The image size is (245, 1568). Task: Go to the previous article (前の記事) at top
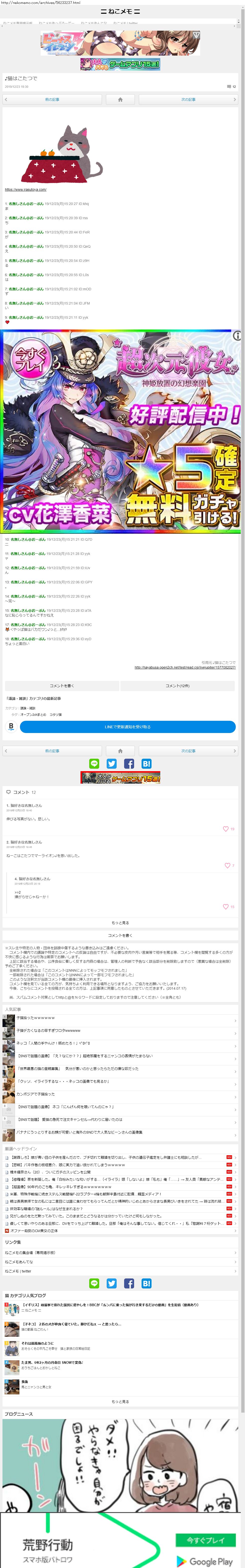point(52,99)
